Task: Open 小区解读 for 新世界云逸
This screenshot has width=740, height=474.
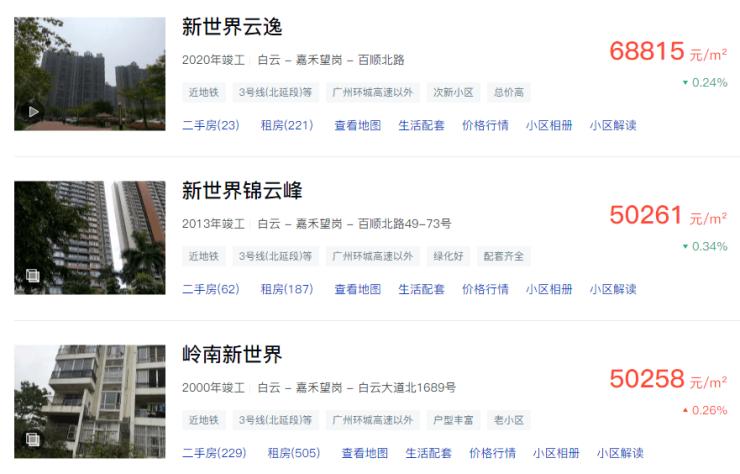Action: (612, 125)
